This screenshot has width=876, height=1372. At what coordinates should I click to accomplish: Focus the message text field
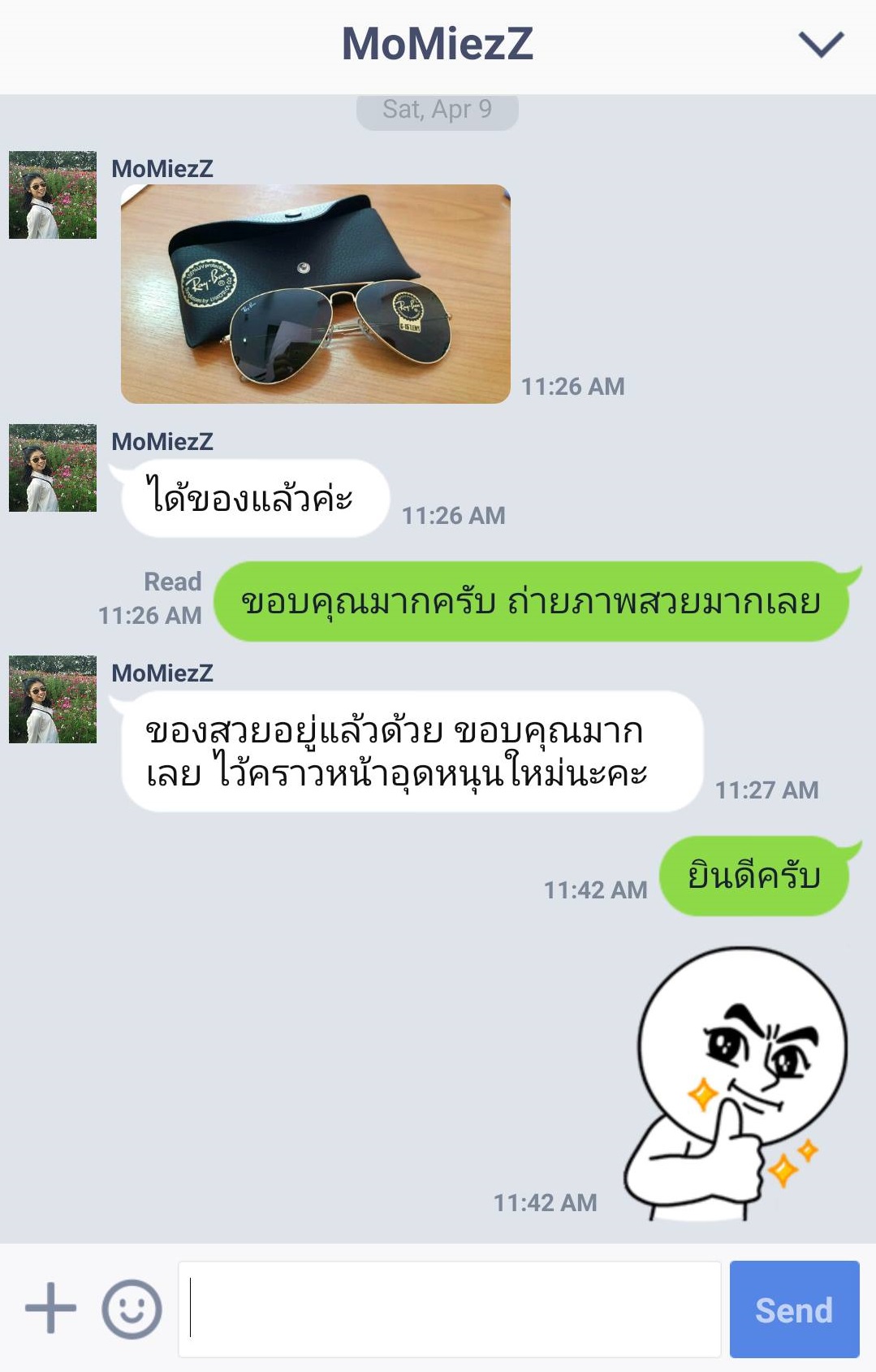pyautogui.click(x=449, y=1309)
